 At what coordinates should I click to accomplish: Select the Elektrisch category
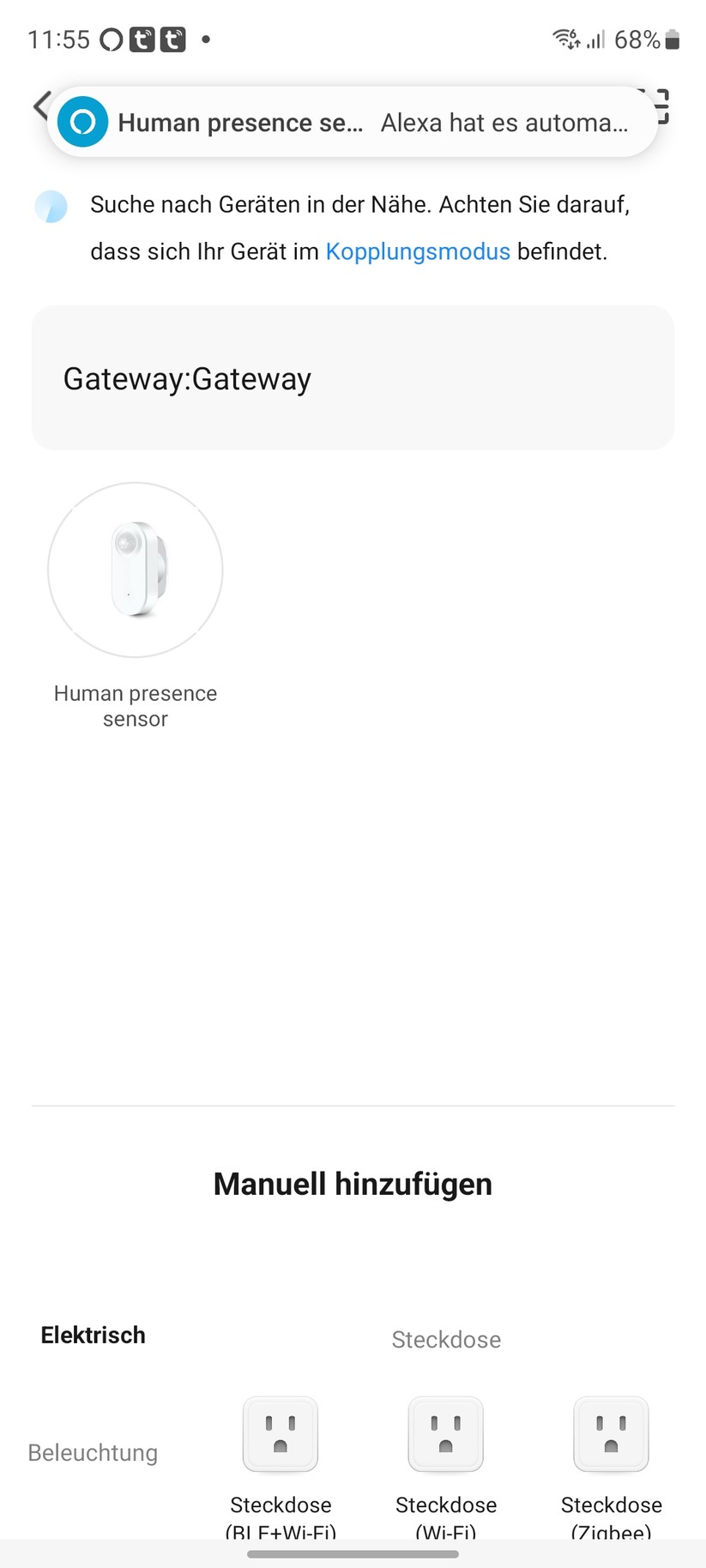coord(93,1335)
